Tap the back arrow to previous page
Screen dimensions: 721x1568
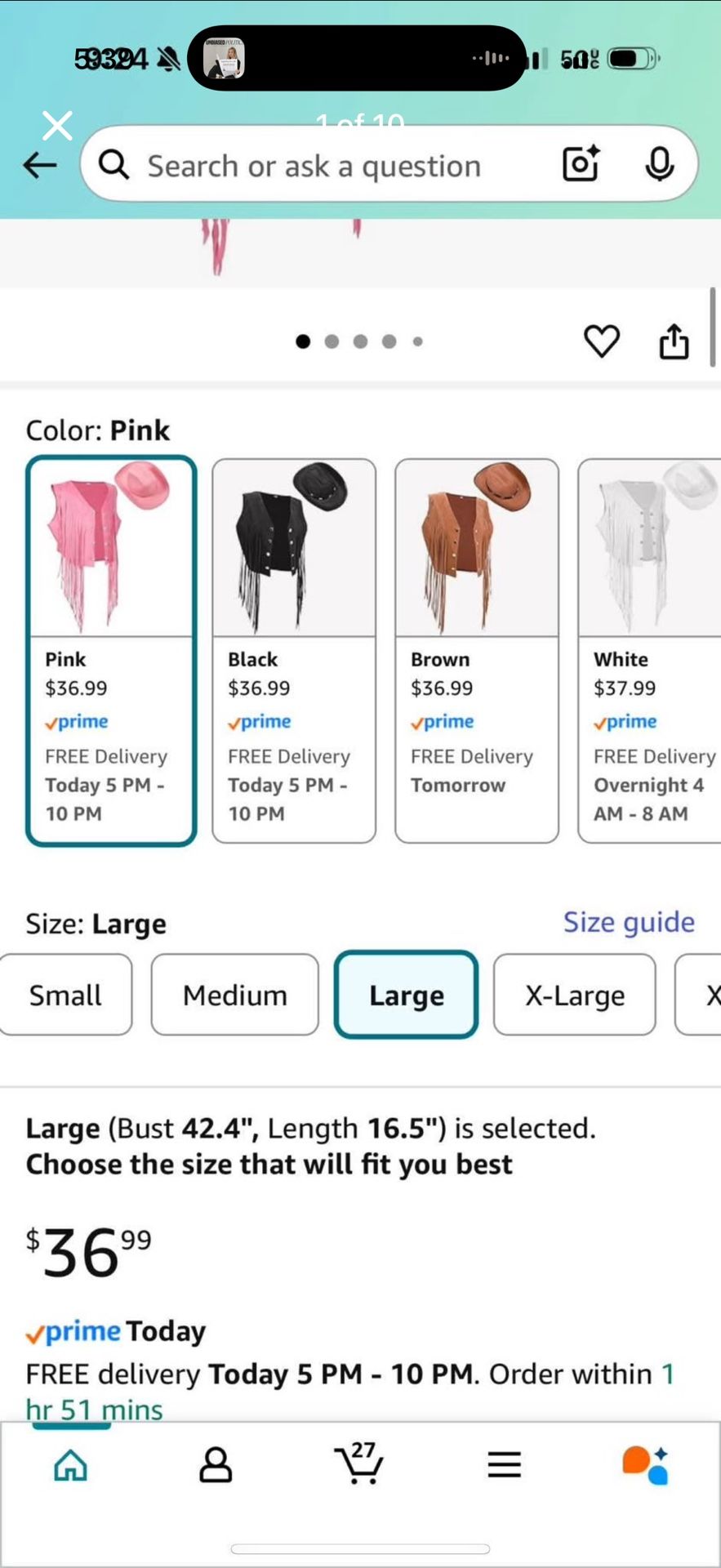[x=38, y=164]
